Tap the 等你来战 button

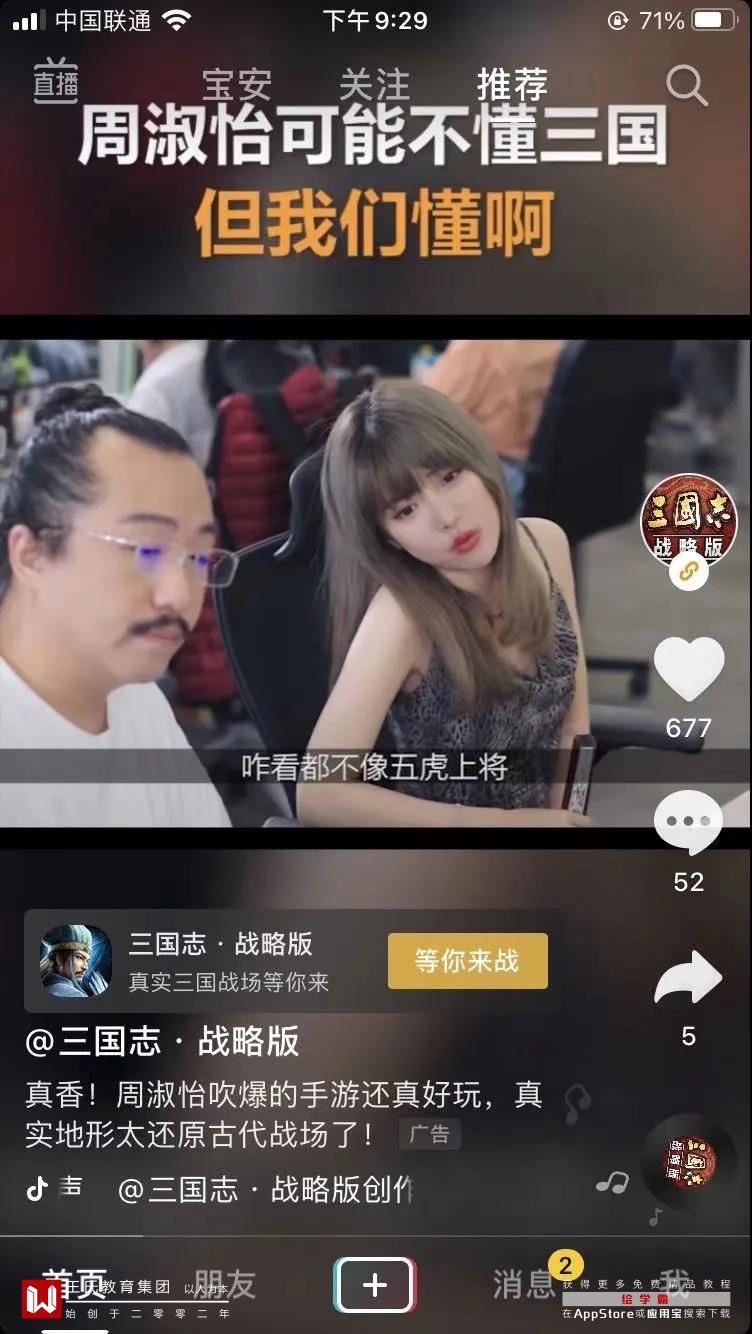(467, 961)
